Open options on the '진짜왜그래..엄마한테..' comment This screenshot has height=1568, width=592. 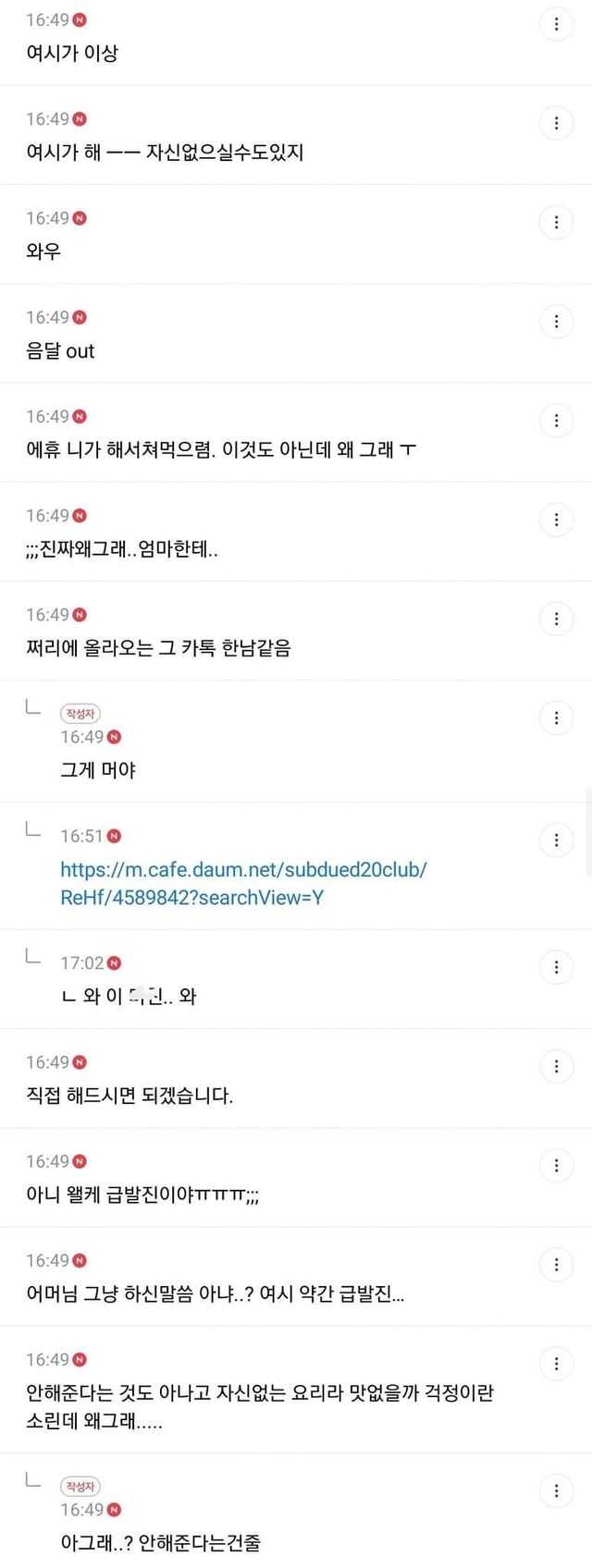[x=556, y=520]
